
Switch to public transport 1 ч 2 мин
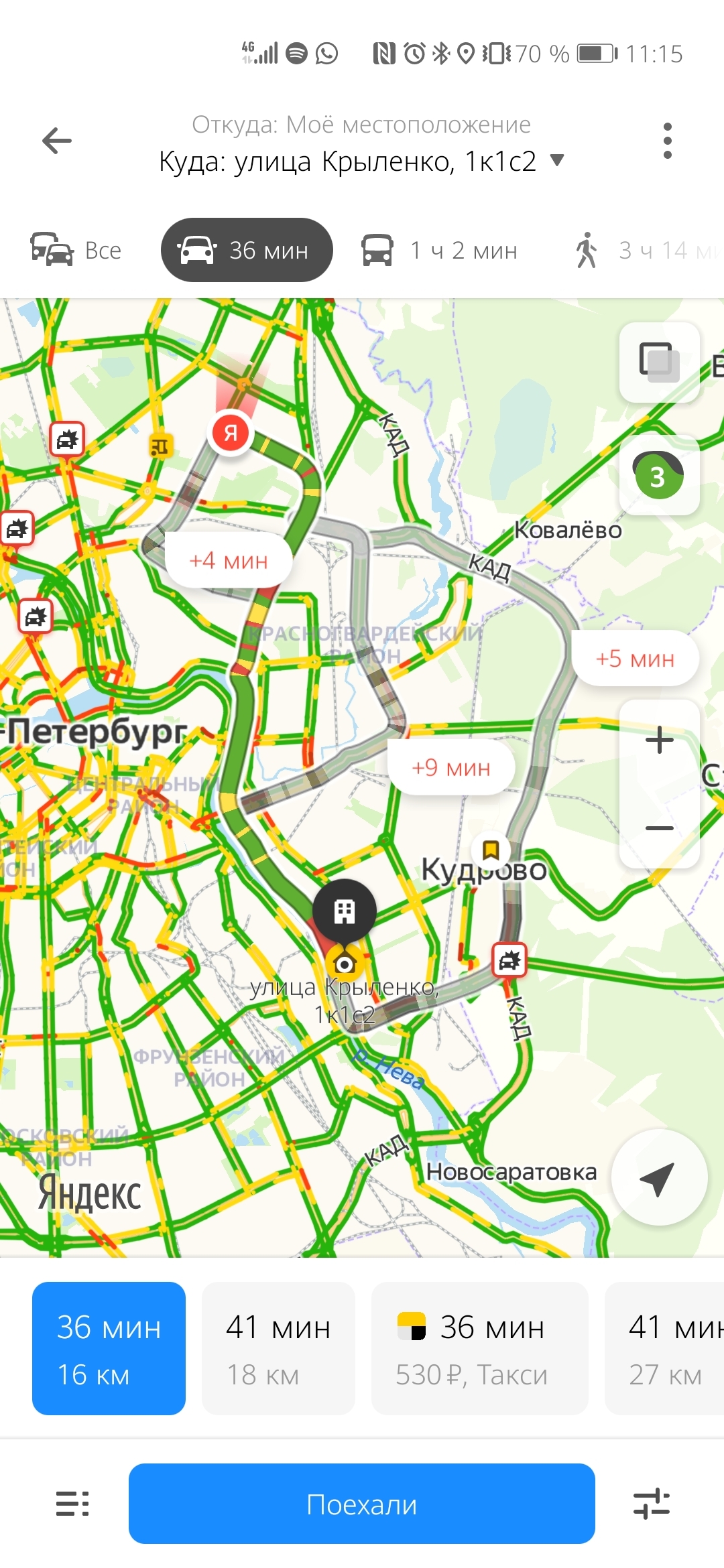click(x=440, y=250)
